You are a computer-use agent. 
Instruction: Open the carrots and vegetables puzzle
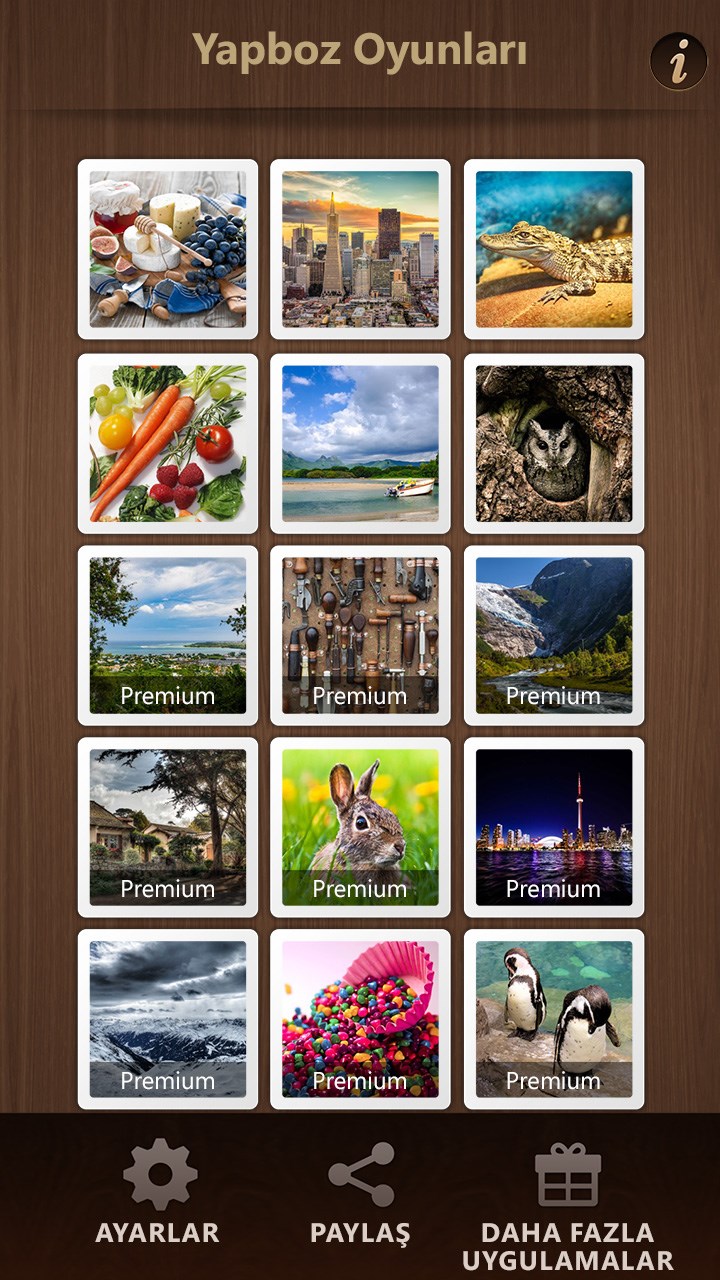pyautogui.click(x=168, y=443)
